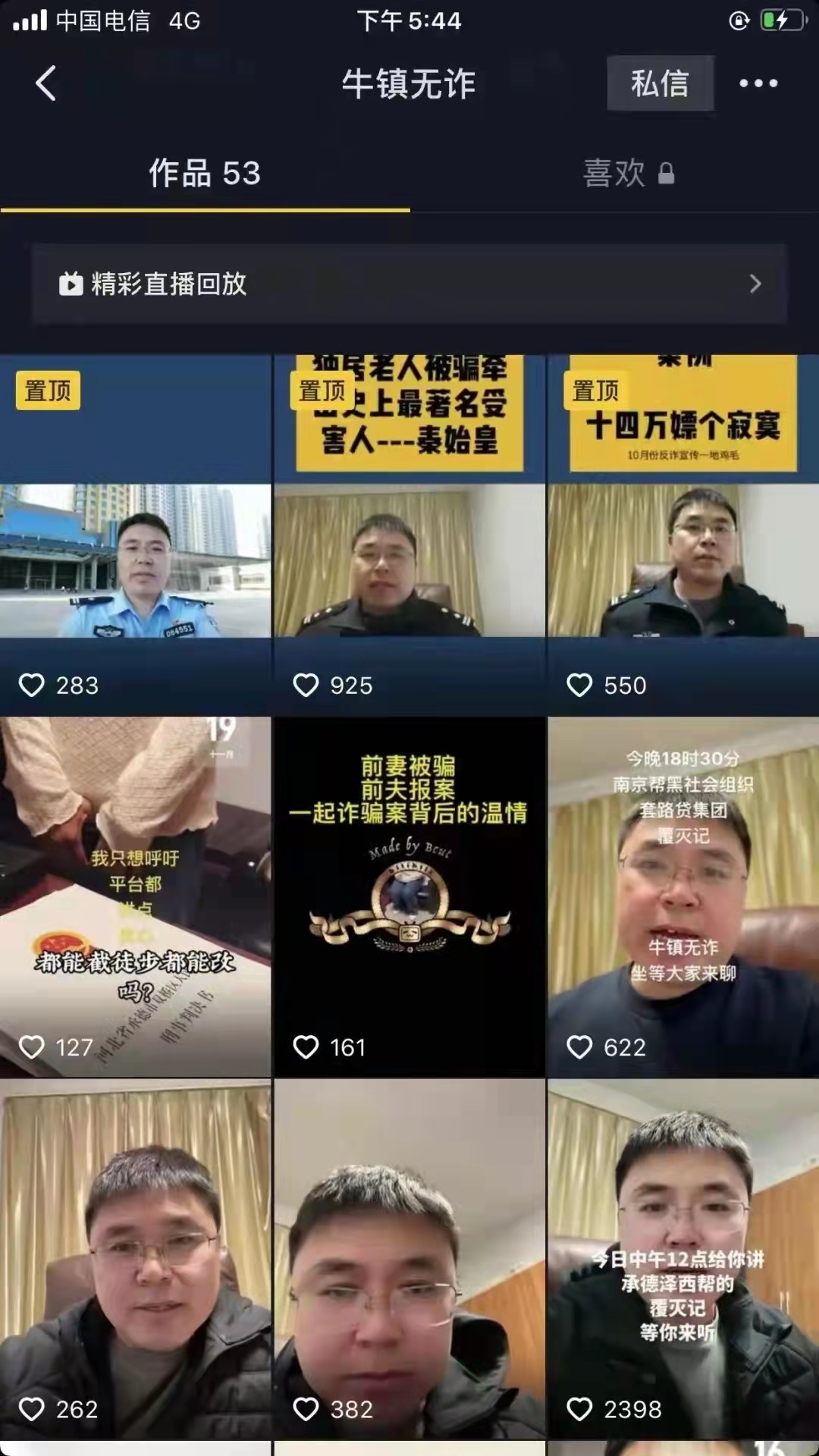
Task: Tap the lock icon beside 喜欢 tab
Action: [x=667, y=174]
